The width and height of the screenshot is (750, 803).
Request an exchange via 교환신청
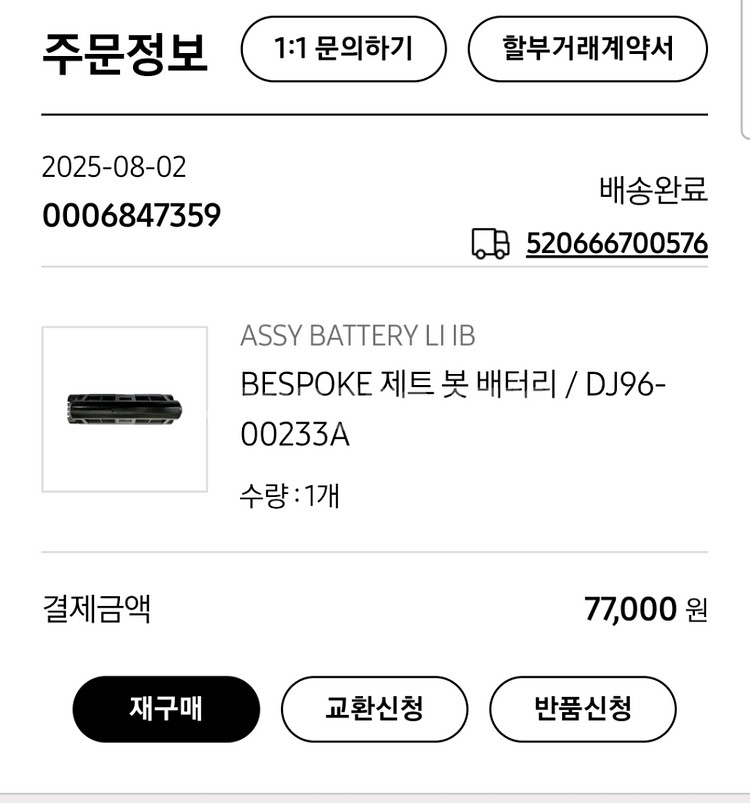374,709
